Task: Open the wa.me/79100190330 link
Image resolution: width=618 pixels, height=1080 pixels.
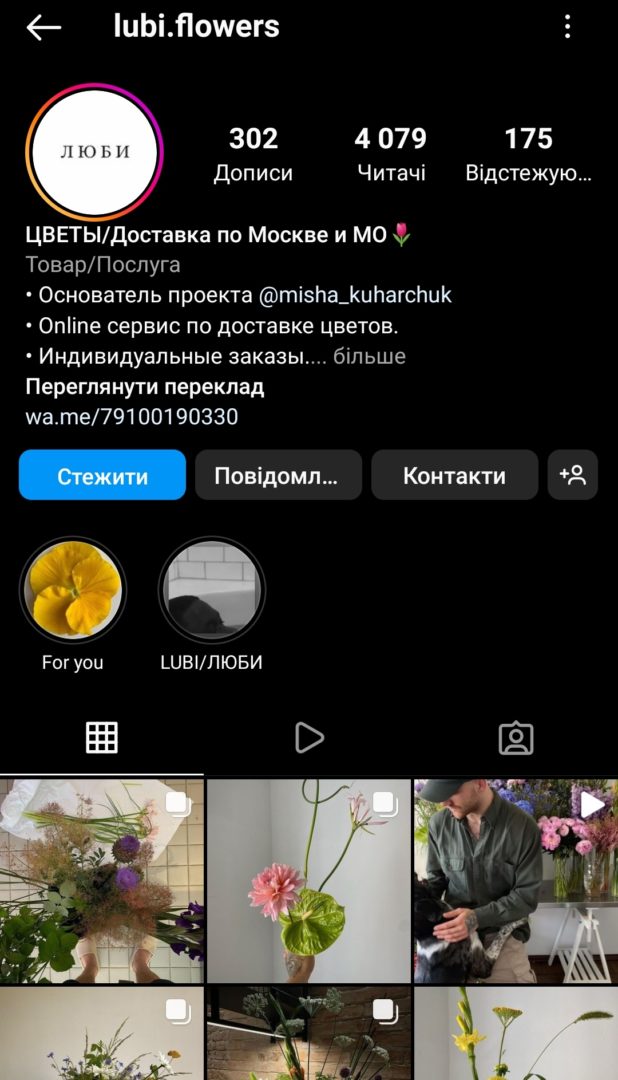Action: coord(131,417)
